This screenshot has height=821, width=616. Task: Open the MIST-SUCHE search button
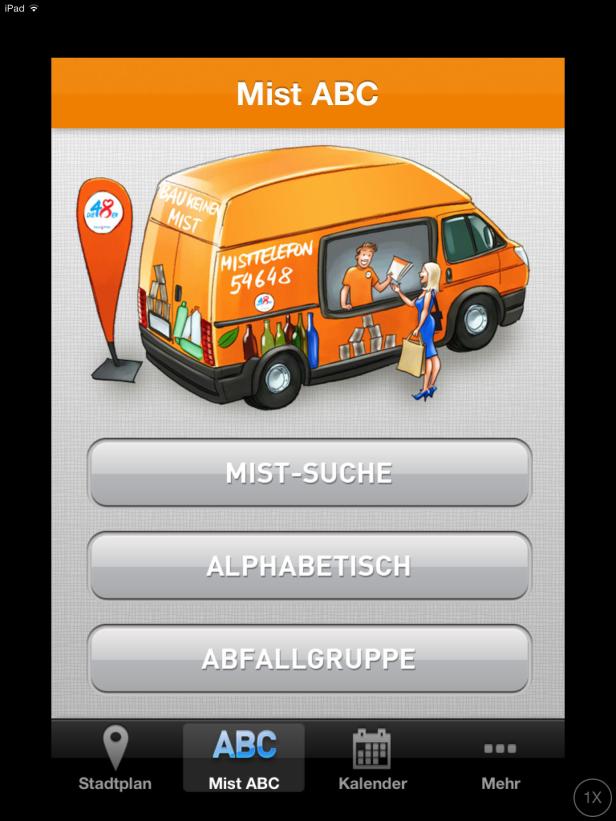(x=308, y=473)
